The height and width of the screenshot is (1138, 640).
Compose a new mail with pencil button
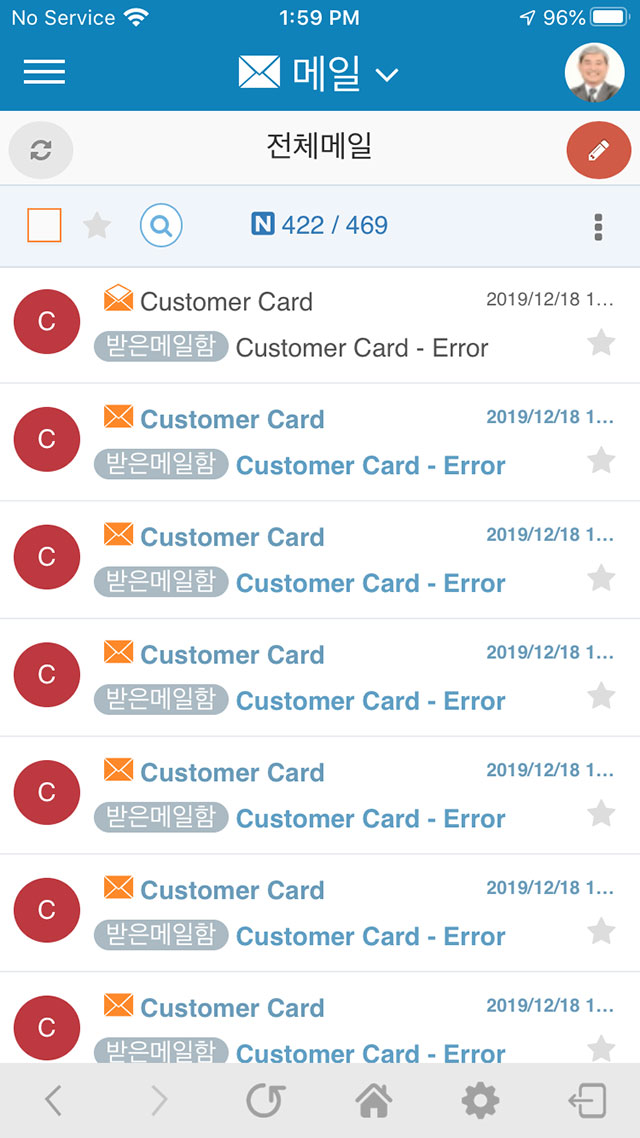pos(599,150)
